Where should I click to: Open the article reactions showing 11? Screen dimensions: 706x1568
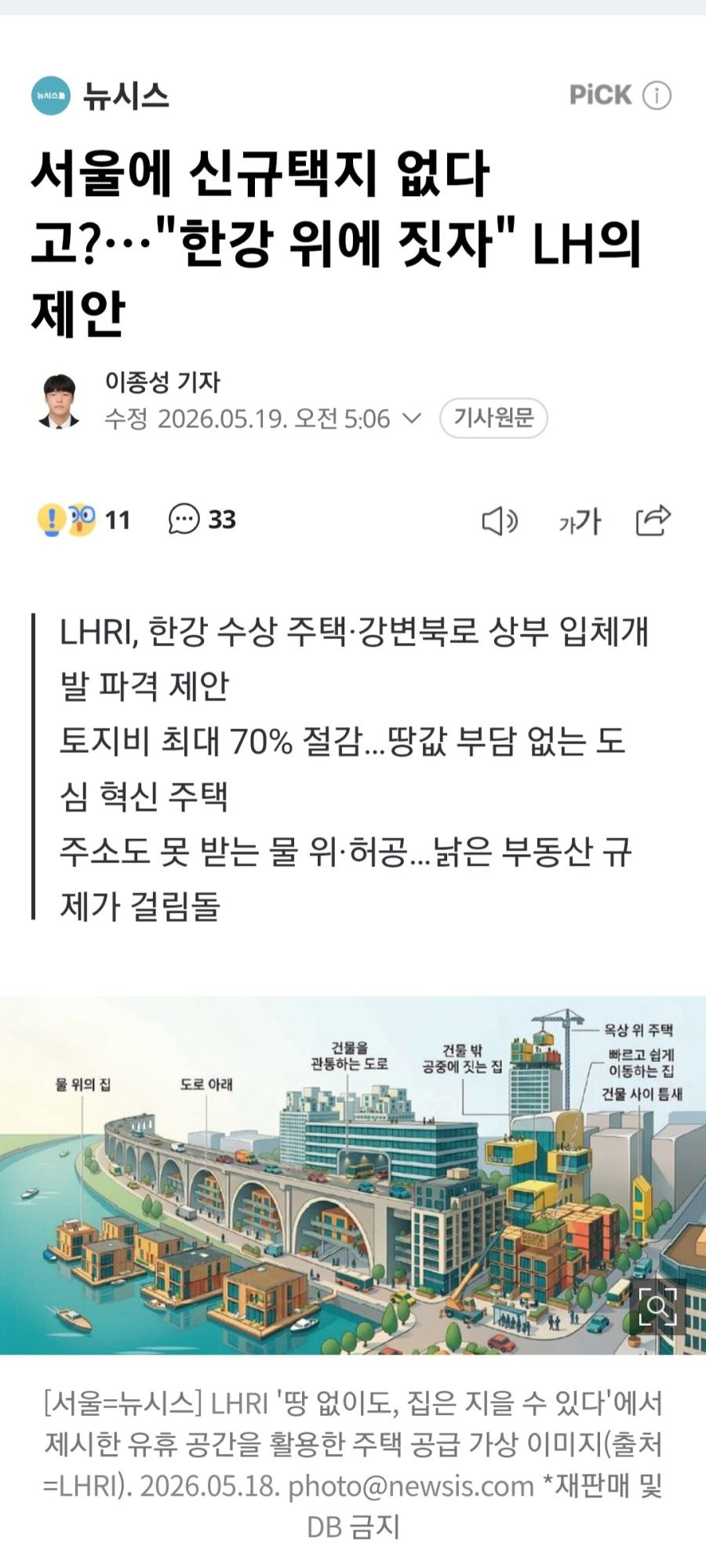click(x=84, y=520)
